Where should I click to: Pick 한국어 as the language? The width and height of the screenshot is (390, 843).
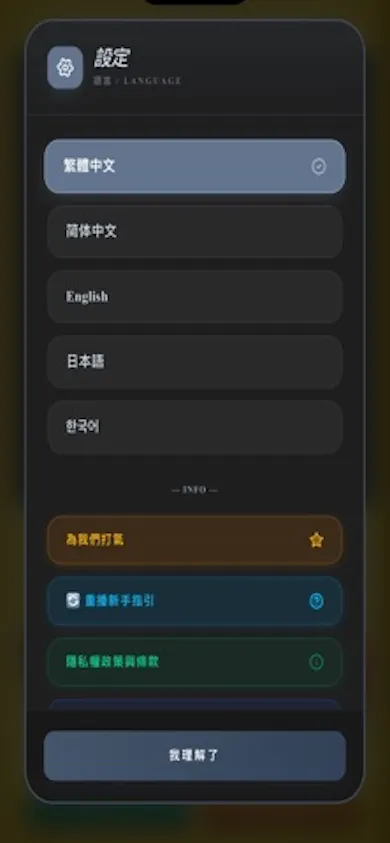pyautogui.click(x=194, y=427)
